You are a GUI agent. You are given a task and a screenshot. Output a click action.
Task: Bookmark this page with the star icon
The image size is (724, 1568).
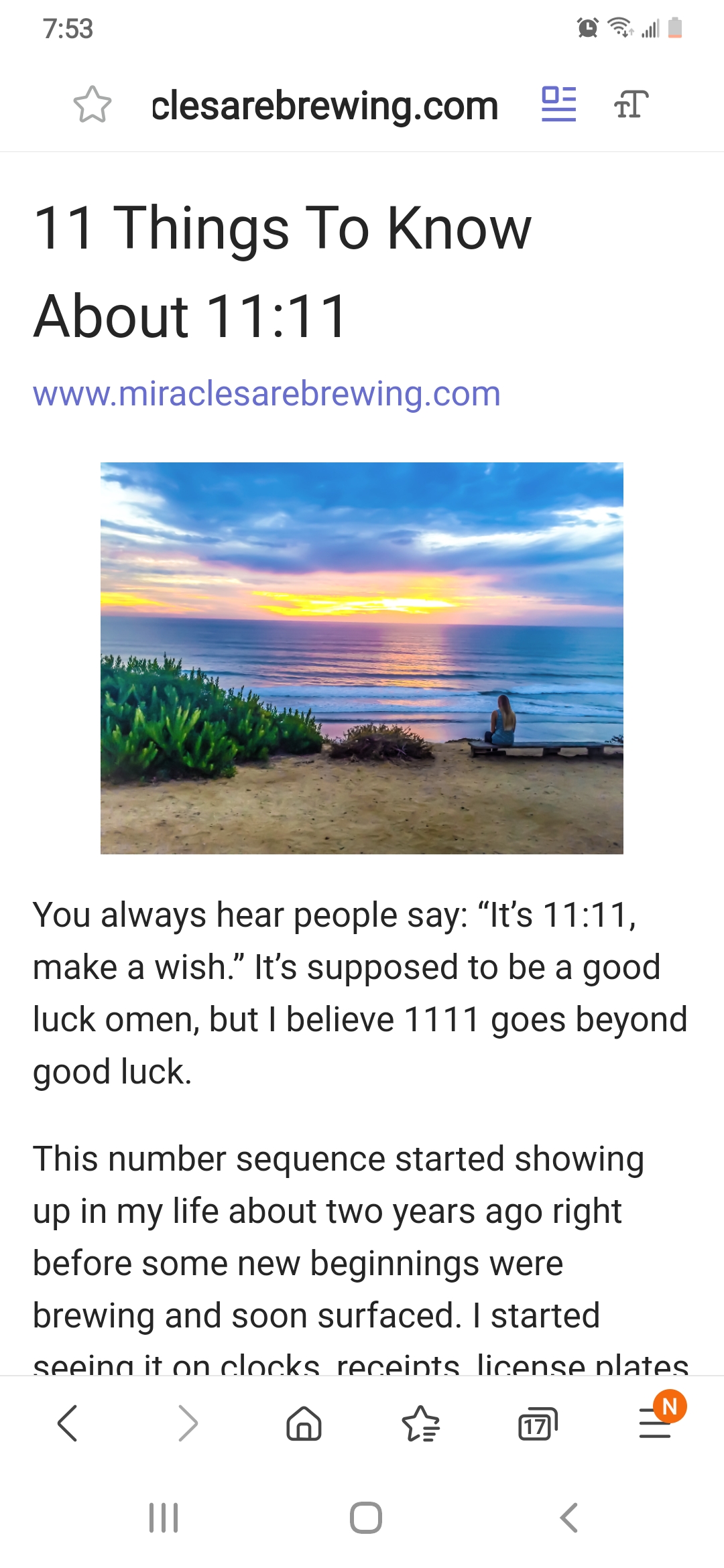tap(92, 105)
